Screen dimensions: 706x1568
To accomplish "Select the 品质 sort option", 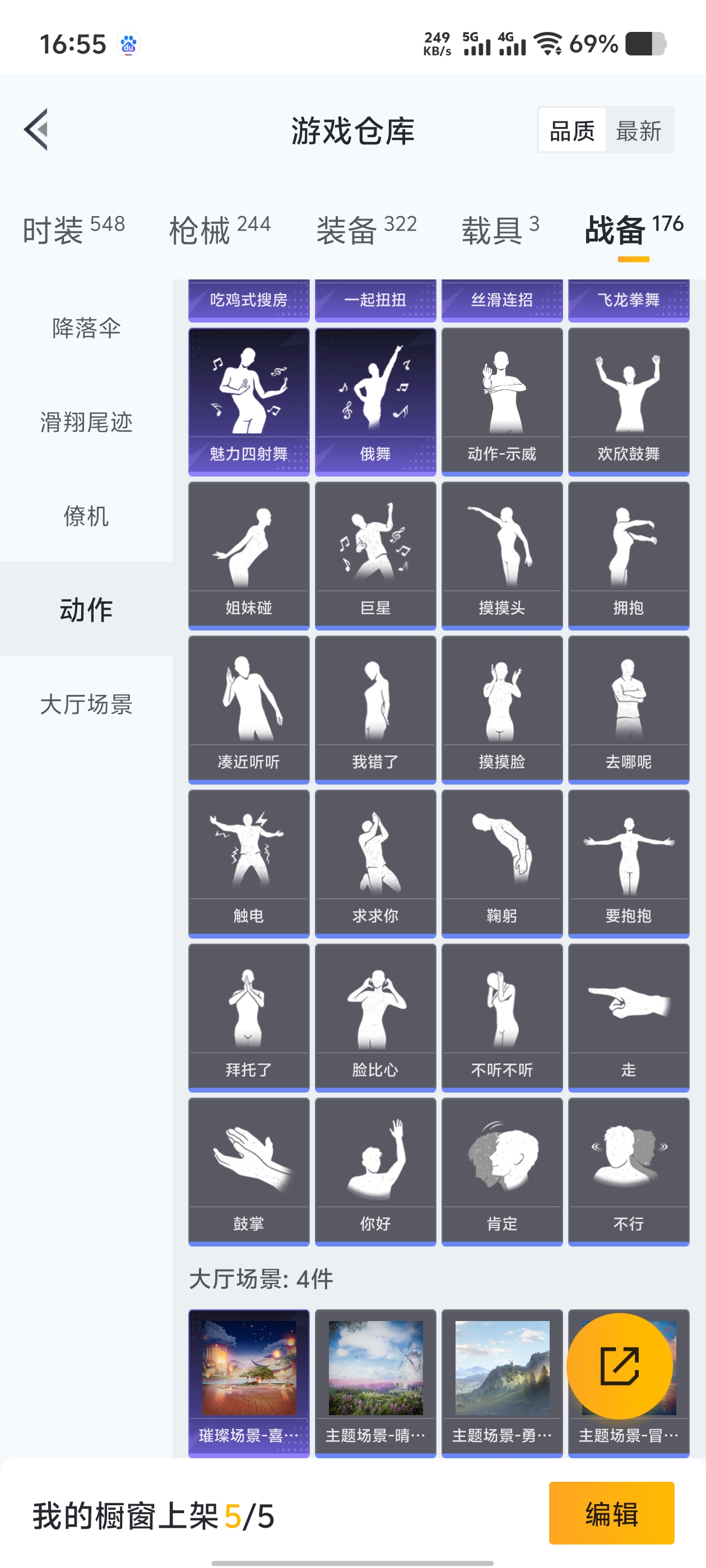I will click(572, 130).
